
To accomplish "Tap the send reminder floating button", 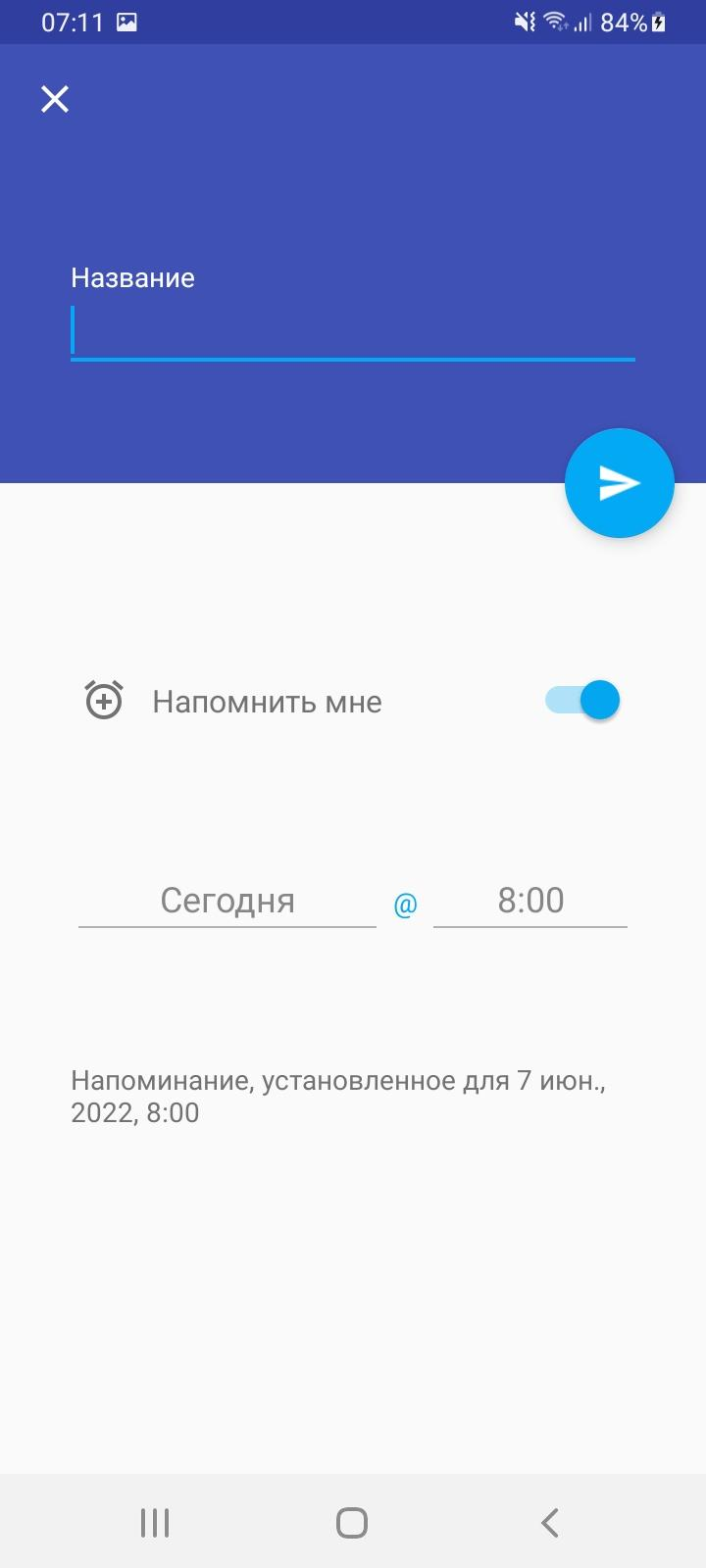I will (619, 482).
